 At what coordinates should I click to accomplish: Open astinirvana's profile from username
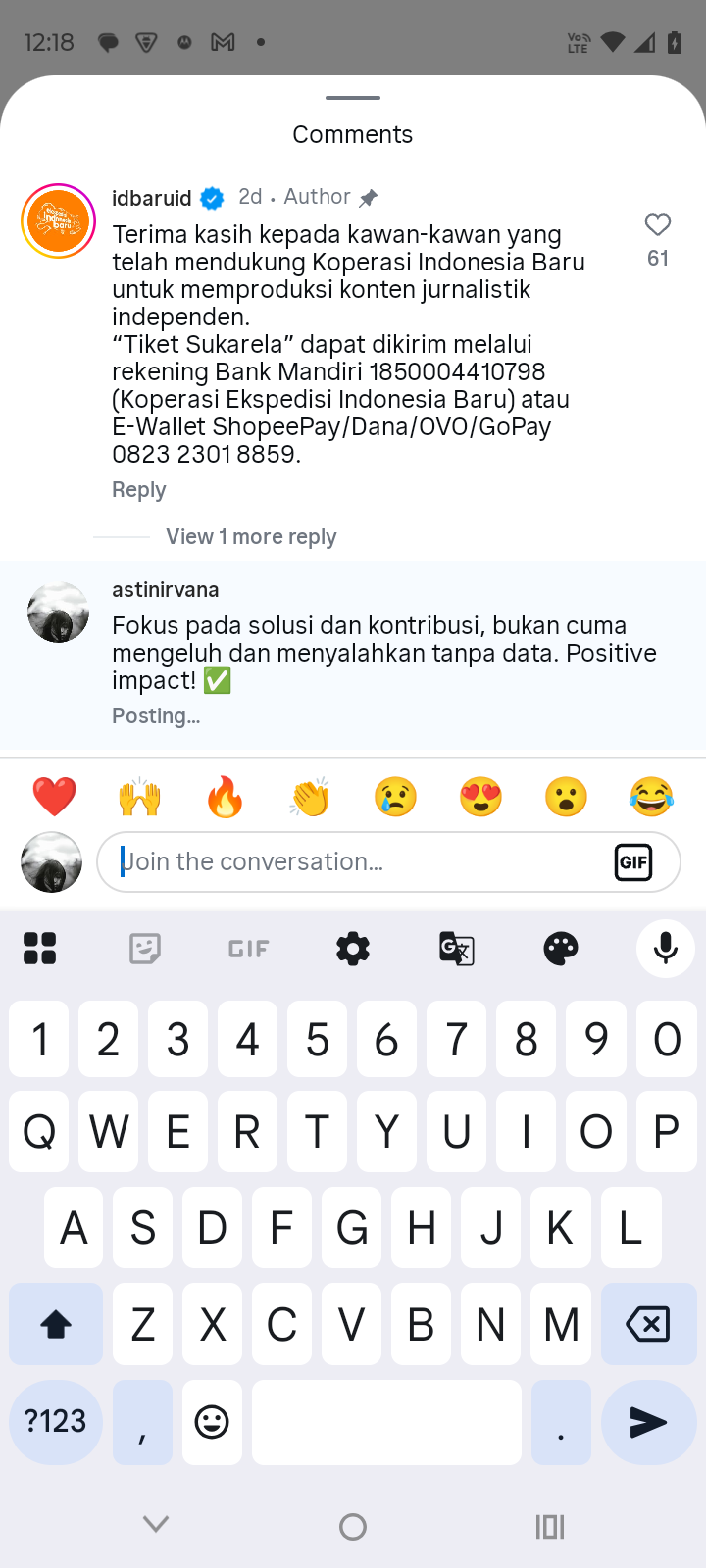165,589
